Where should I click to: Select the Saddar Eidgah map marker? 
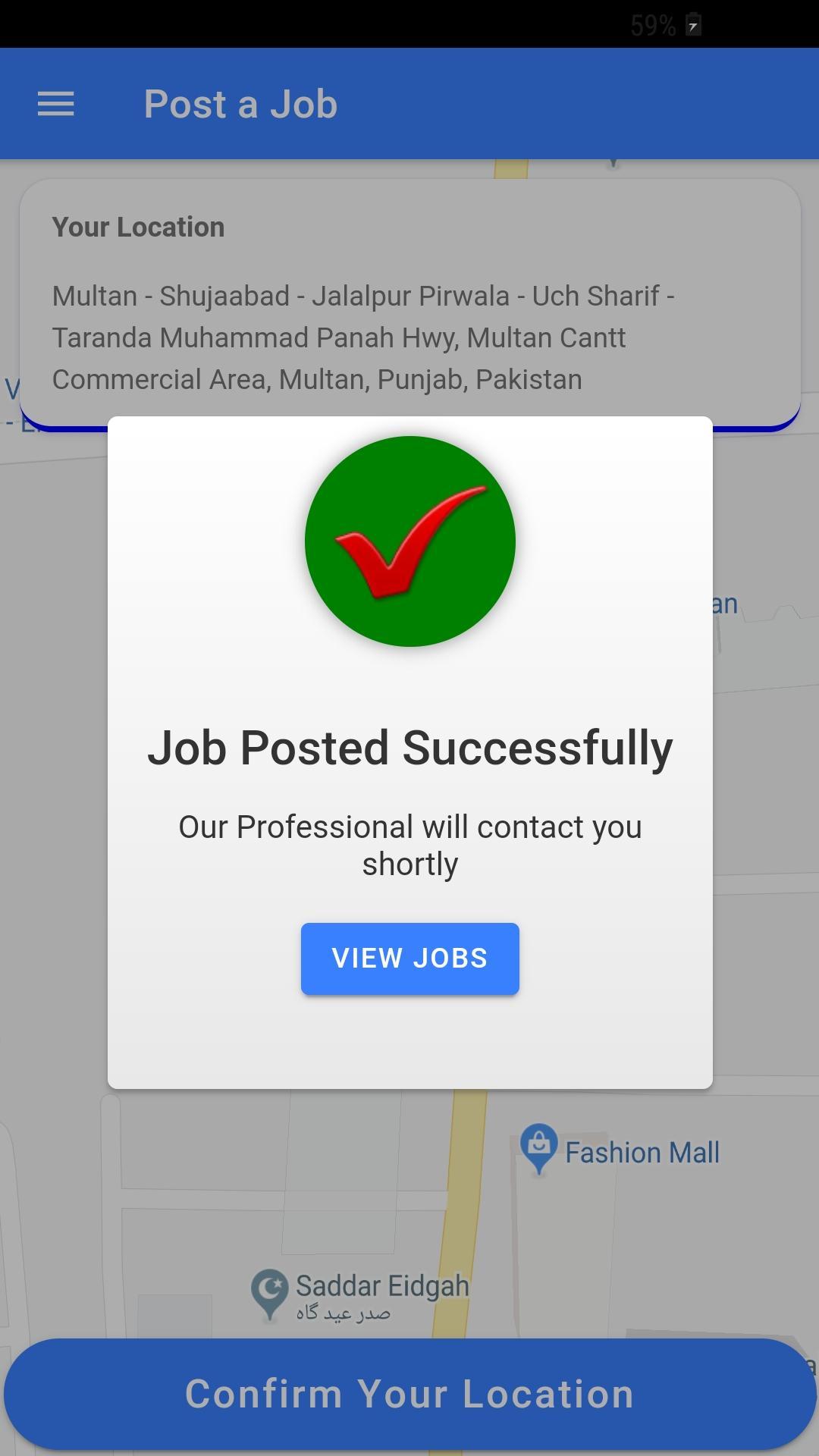coord(269,1292)
